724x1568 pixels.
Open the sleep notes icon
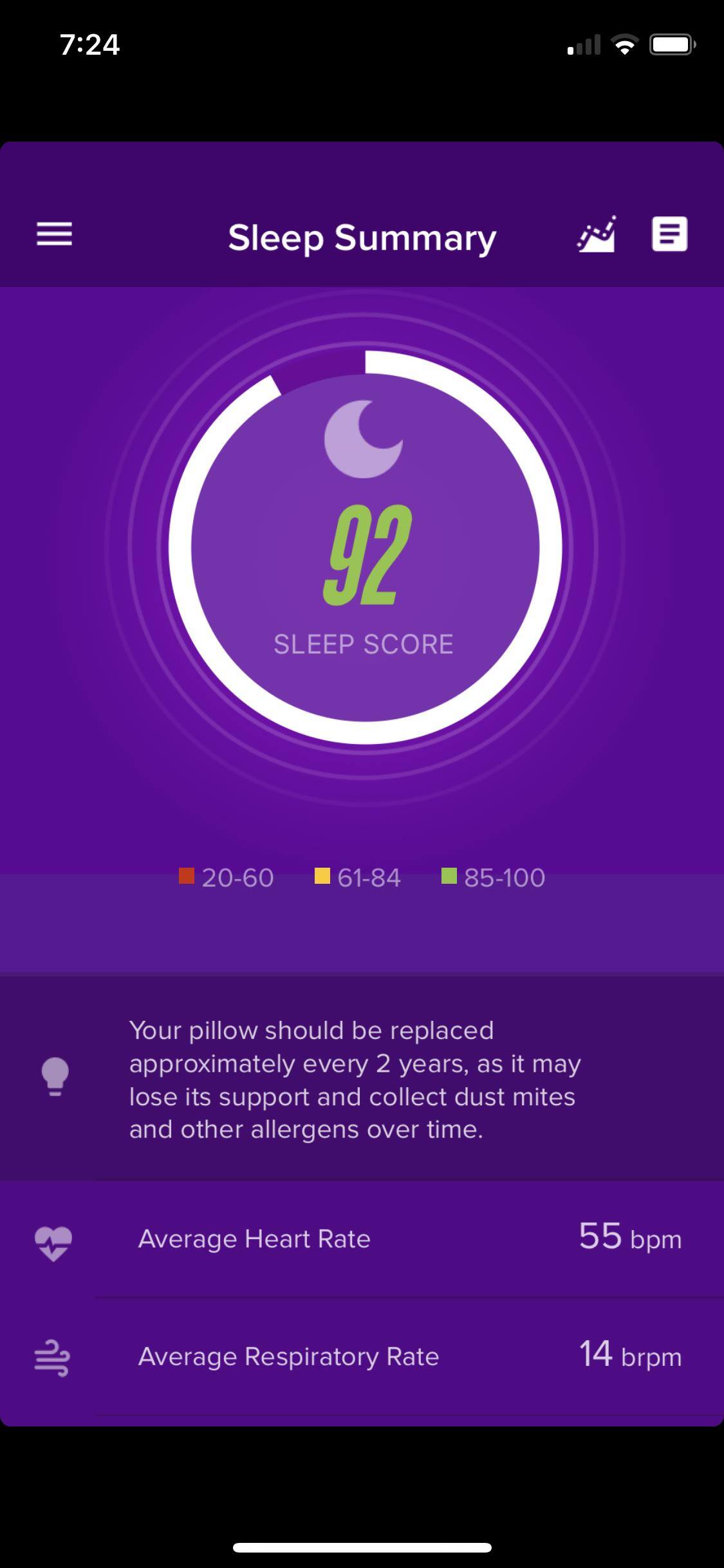point(669,234)
